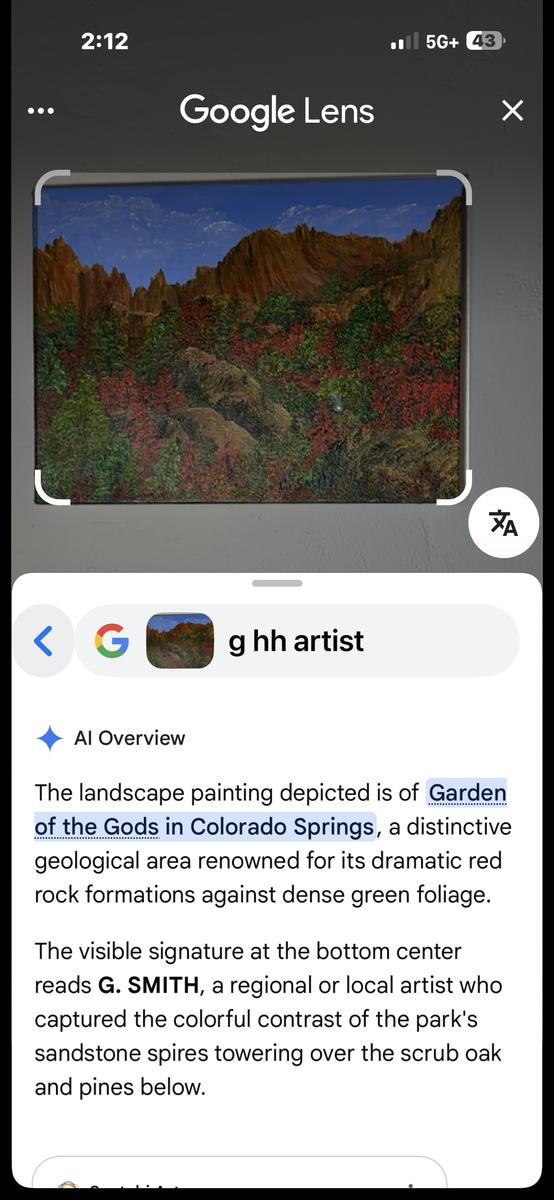This screenshot has height=1200, width=554.
Task: Tap the translate button
Action: click(x=503, y=523)
